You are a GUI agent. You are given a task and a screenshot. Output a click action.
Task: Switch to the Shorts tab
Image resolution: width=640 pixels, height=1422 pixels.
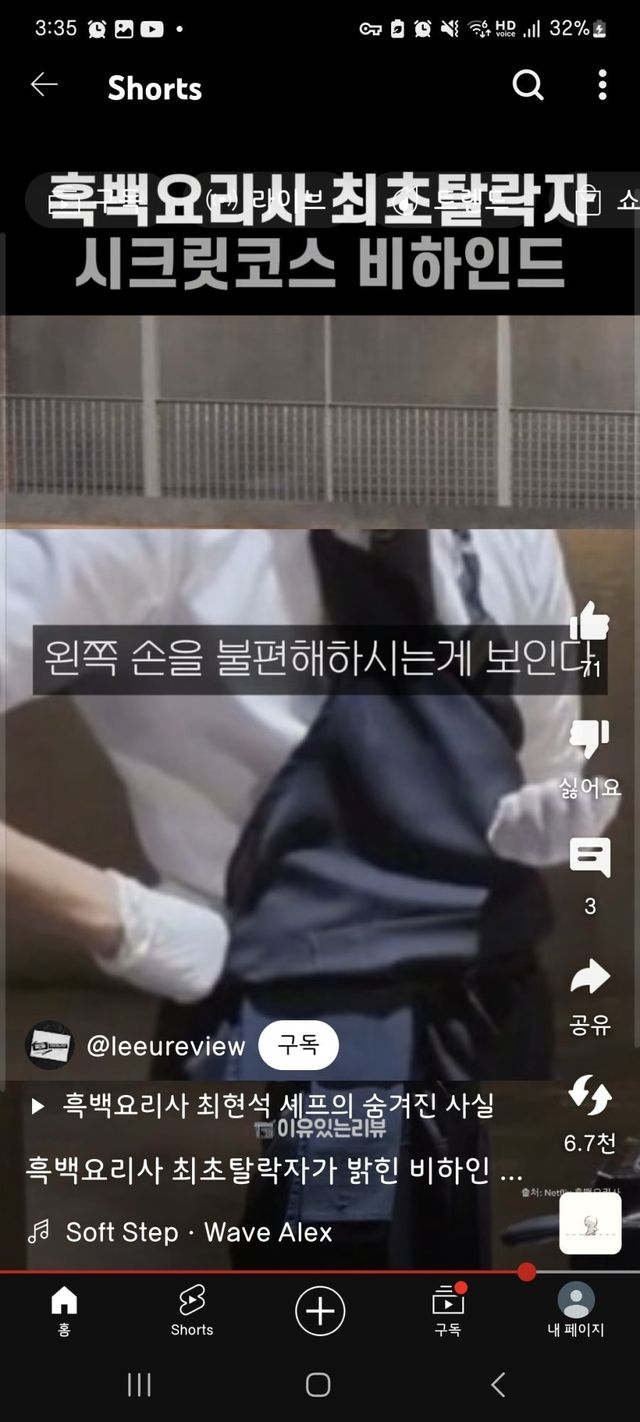(192, 1310)
